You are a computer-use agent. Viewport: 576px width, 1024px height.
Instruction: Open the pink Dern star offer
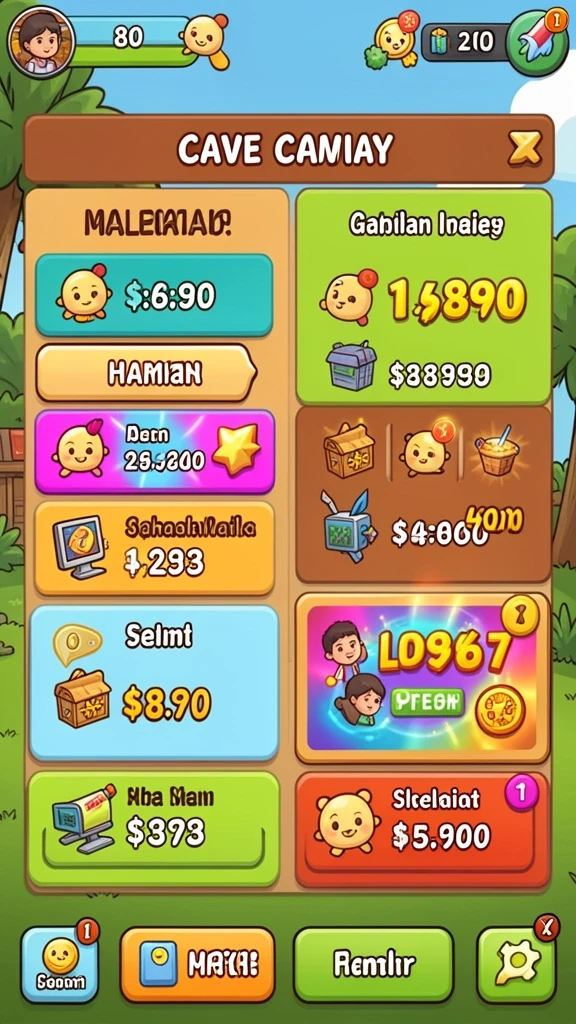click(x=154, y=451)
